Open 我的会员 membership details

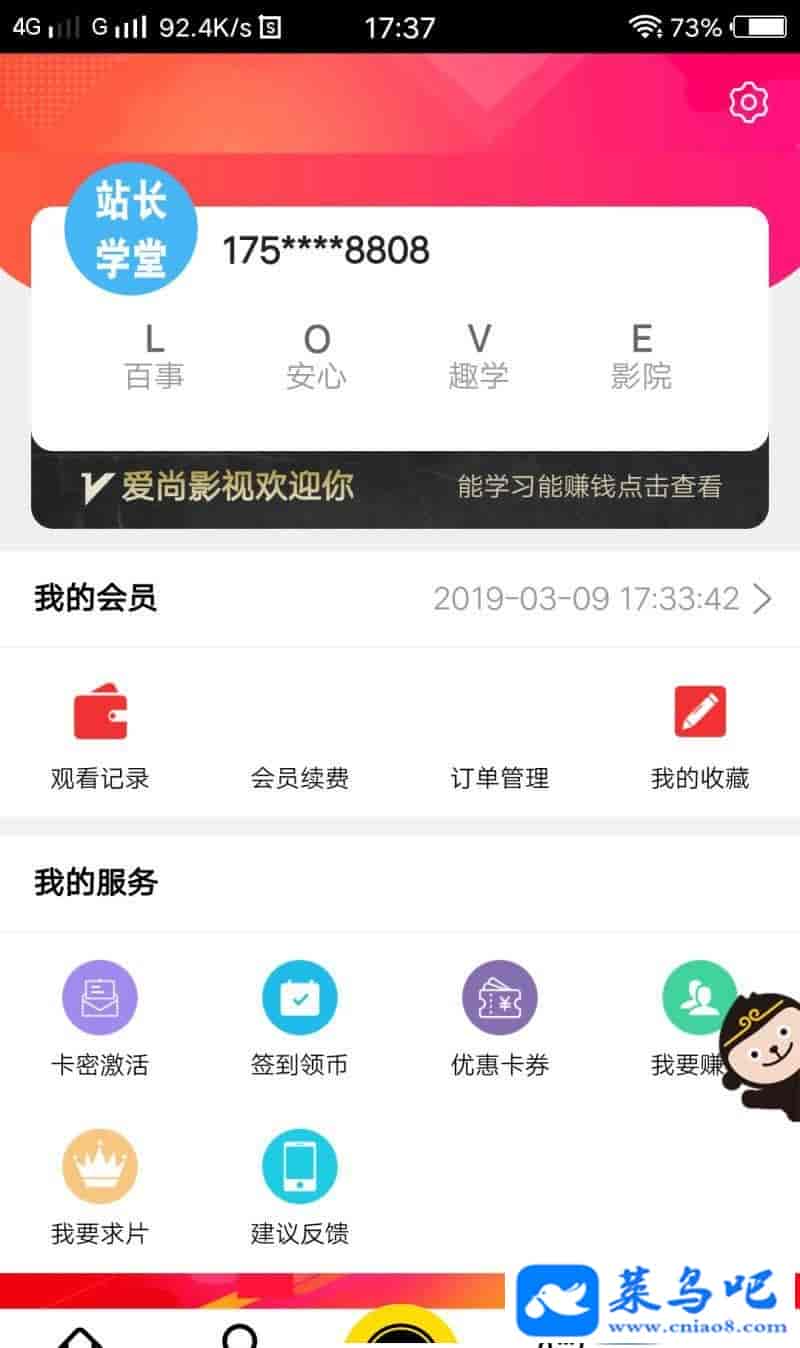pos(400,599)
